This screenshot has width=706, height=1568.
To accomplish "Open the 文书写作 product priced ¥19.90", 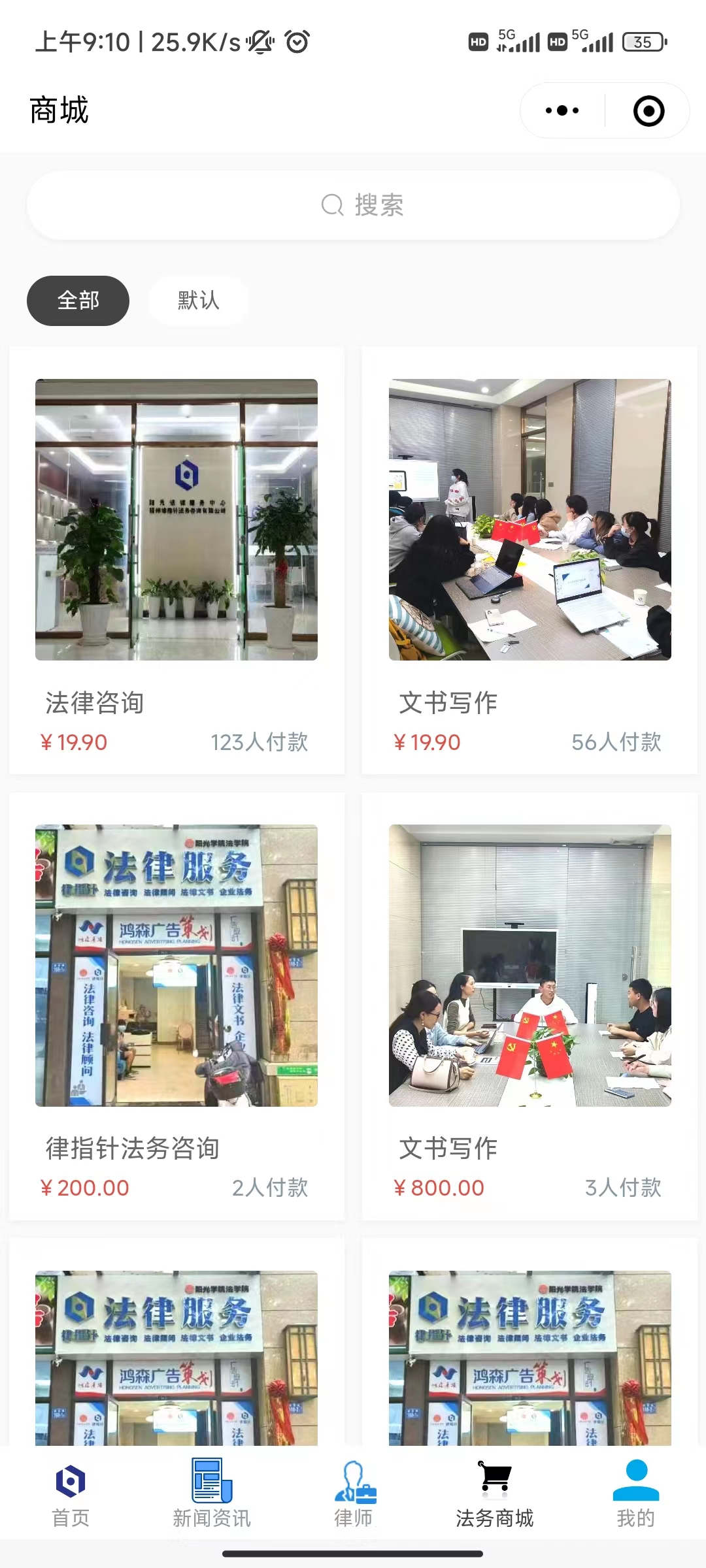I will (x=529, y=560).
